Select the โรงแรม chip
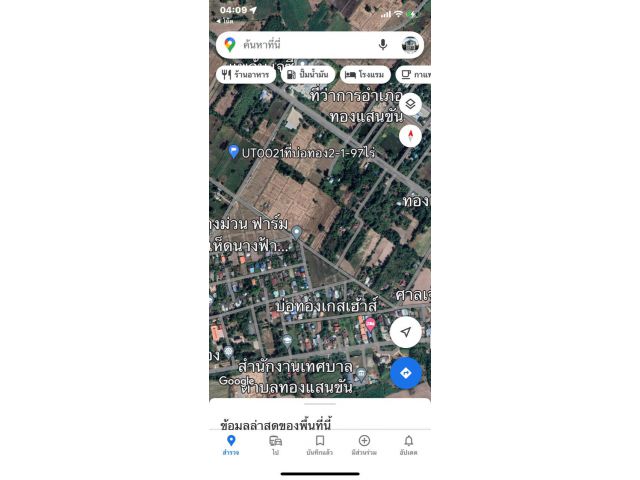Screen dimensions: 640x480 pos(364,74)
